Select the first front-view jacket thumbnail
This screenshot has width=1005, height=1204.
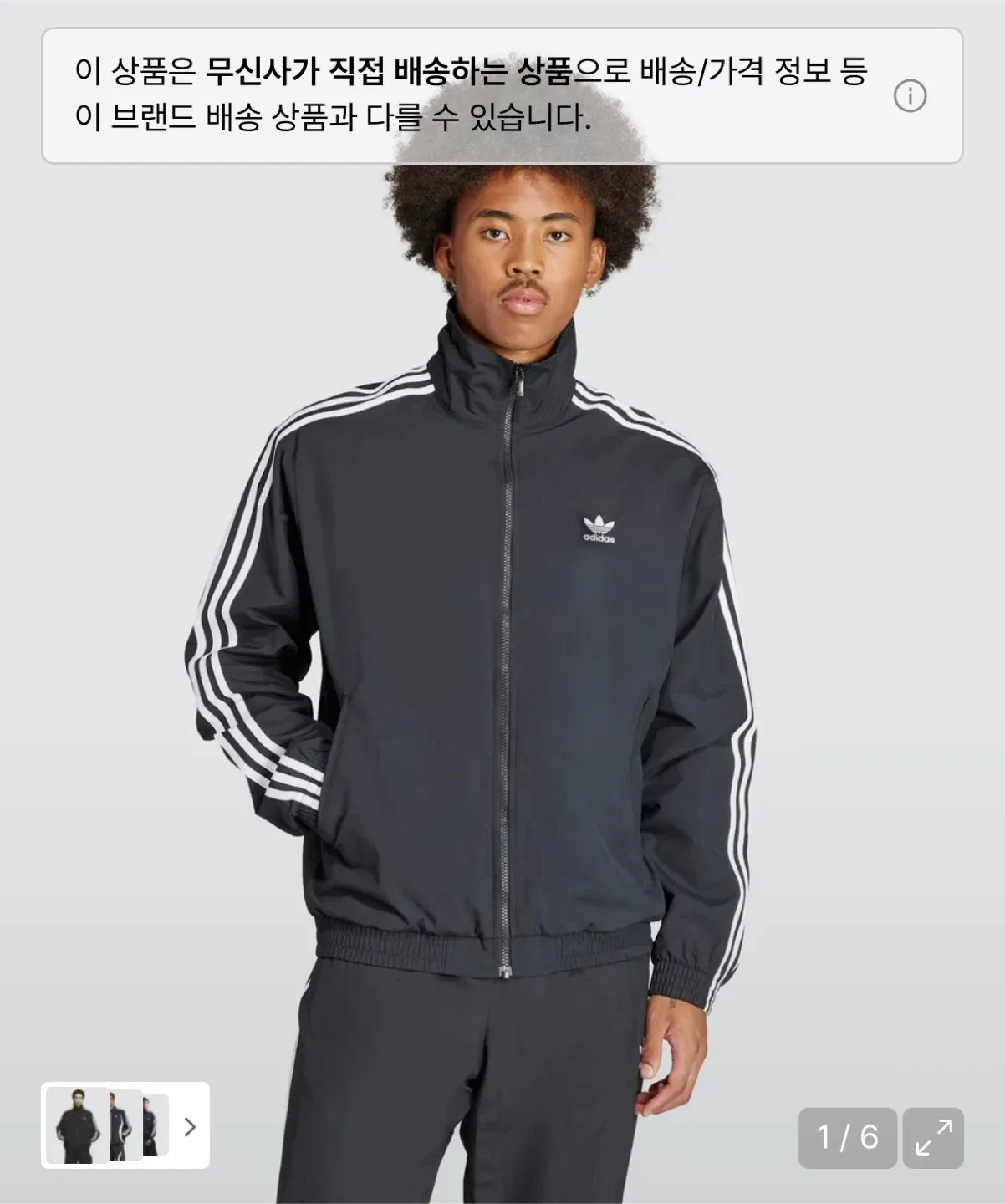(x=77, y=1125)
